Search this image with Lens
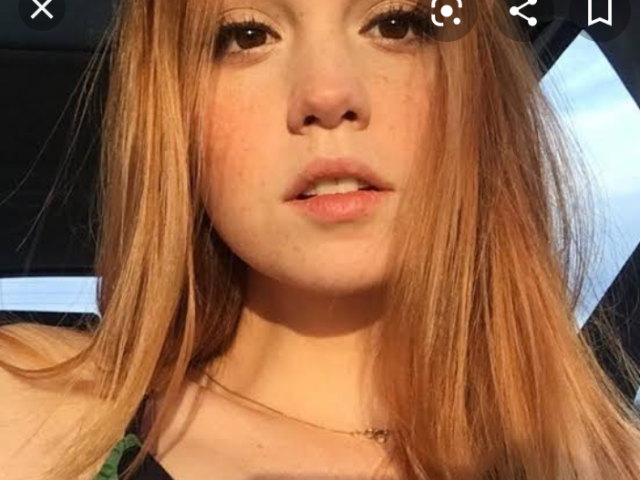 point(446,11)
